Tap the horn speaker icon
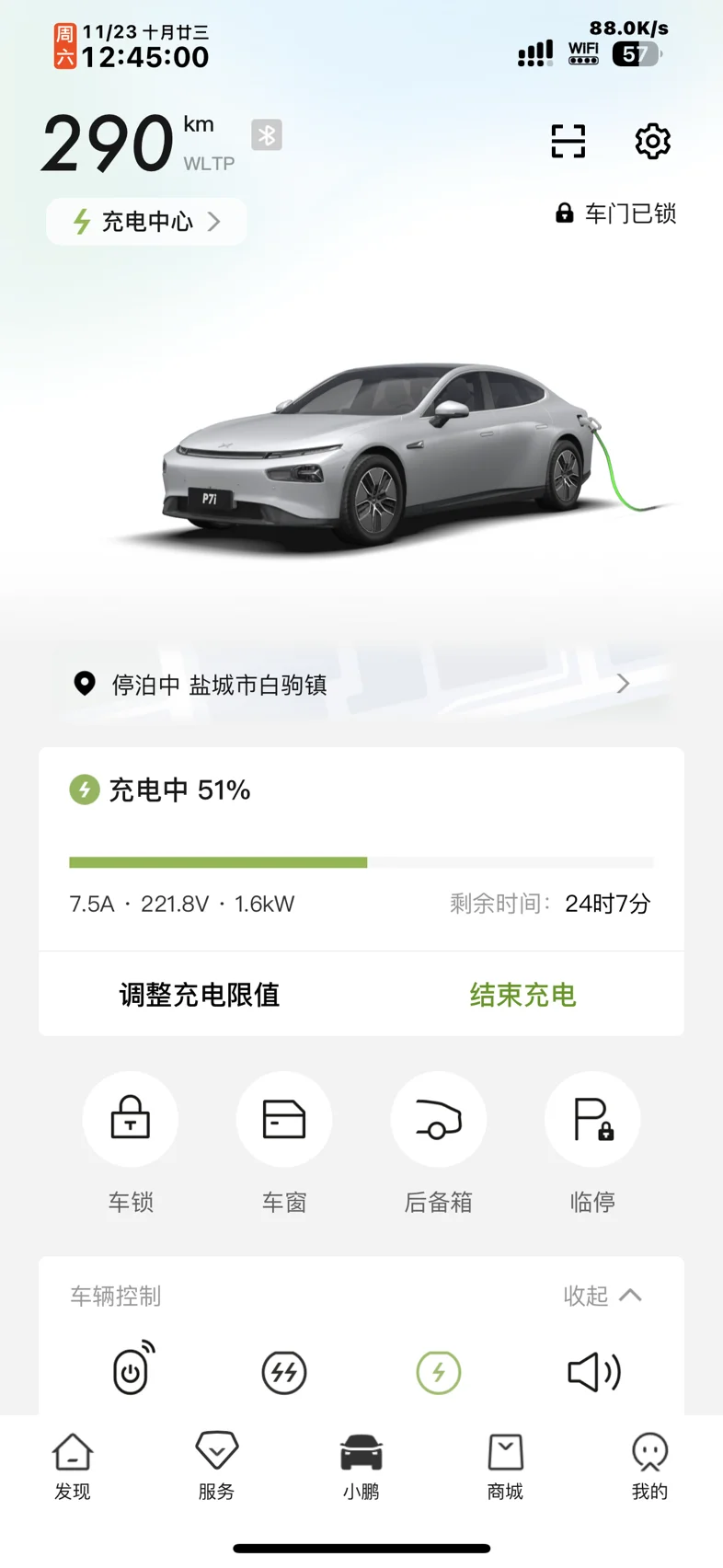Image resolution: width=723 pixels, height=1568 pixels. tap(593, 1372)
